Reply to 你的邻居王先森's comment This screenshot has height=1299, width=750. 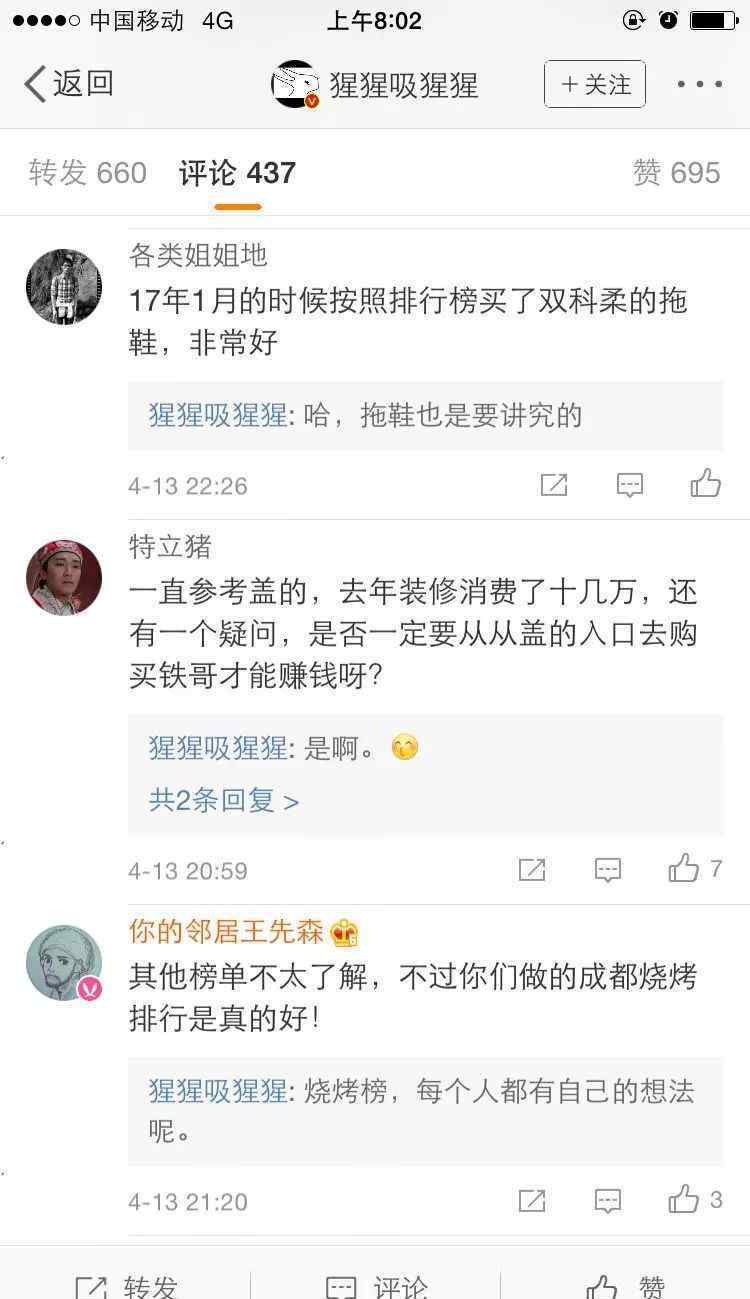pyautogui.click(x=608, y=1200)
